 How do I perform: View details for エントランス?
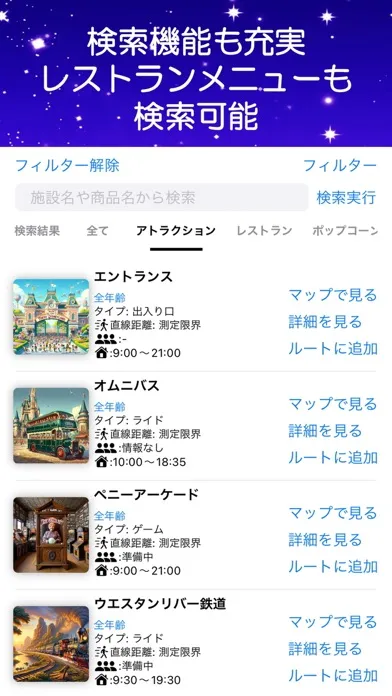(325, 322)
